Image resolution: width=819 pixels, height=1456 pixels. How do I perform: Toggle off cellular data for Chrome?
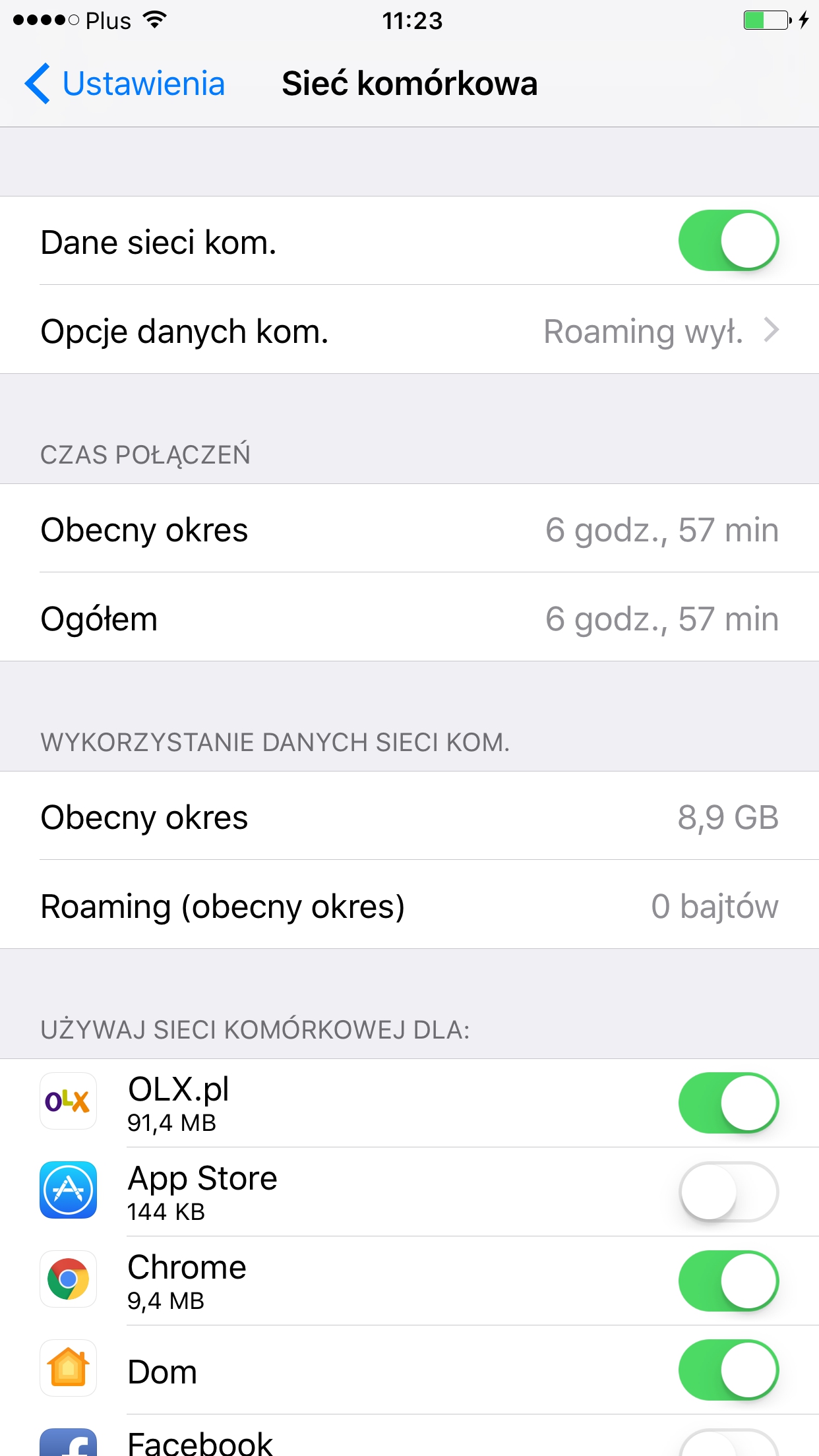[x=728, y=1281]
